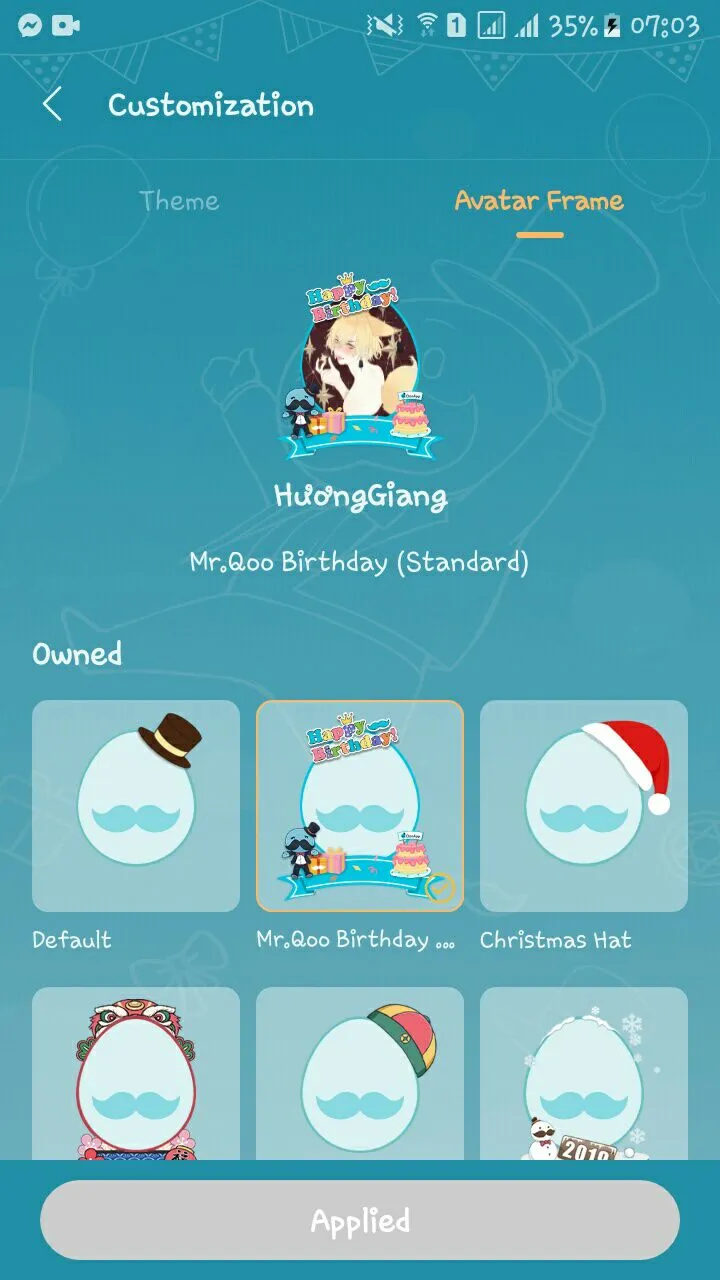Switch to the Theme tab
This screenshot has height=1280, width=720.
click(179, 201)
